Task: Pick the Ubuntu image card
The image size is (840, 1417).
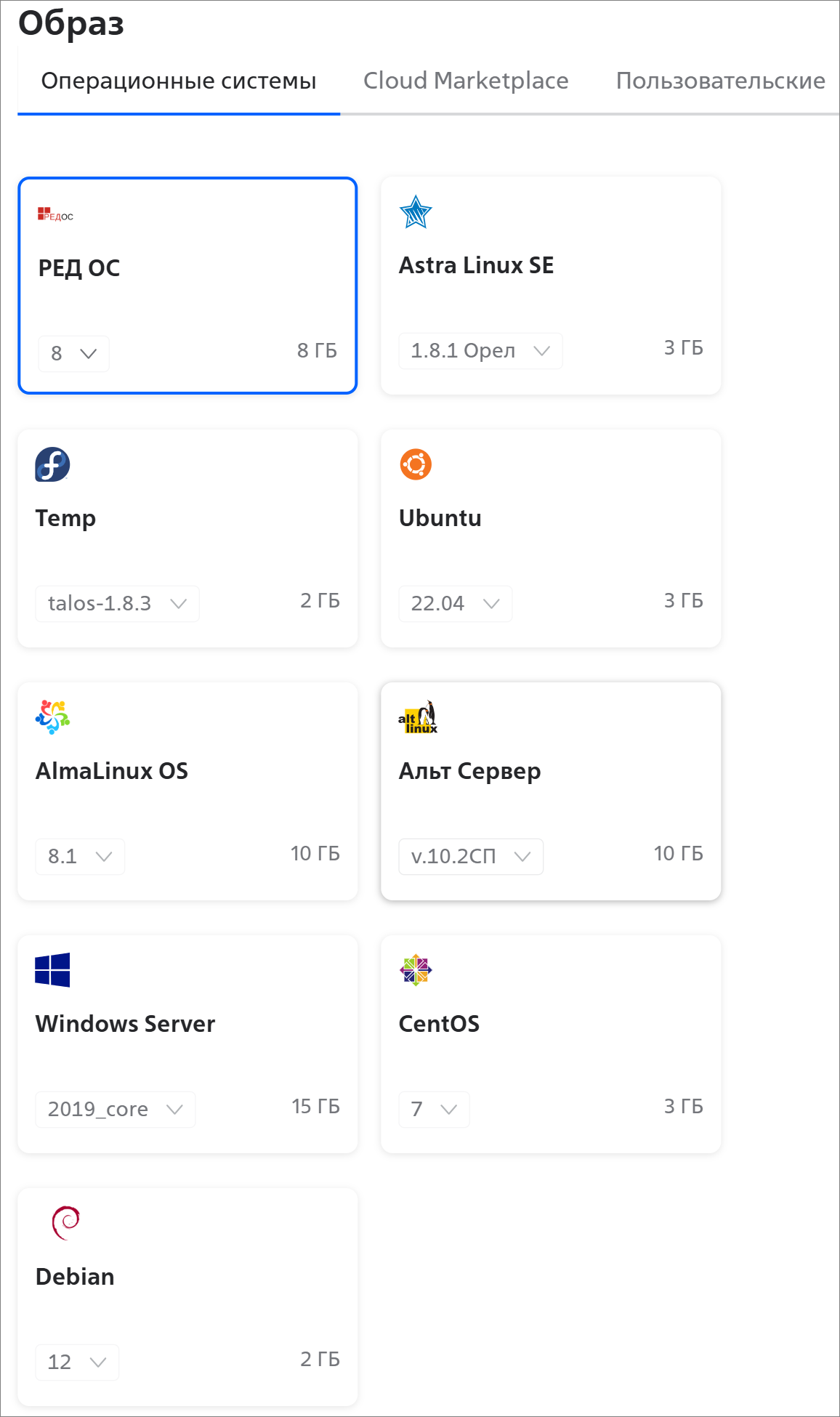Action: tap(551, 538)
